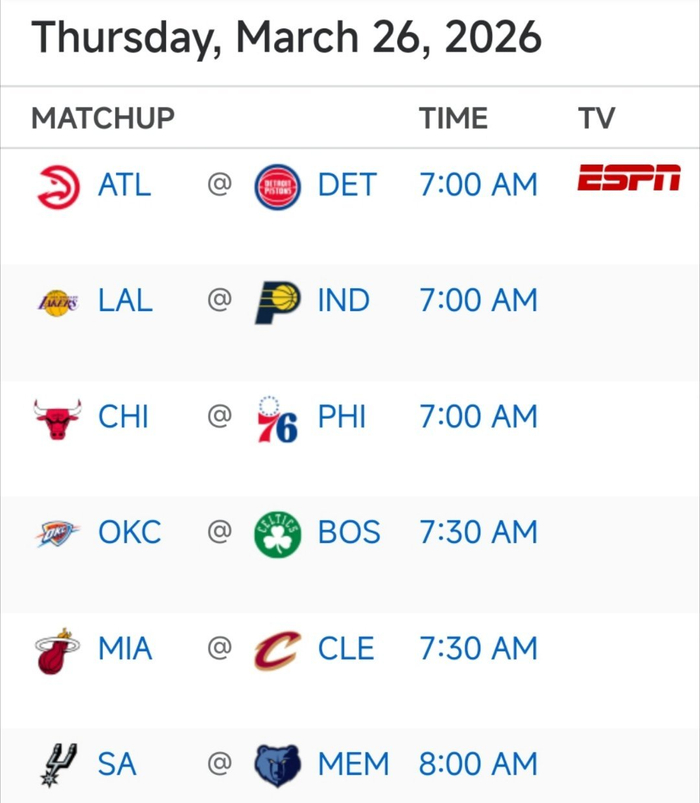Go to the MEM team page
This screenshot has width=700, height=803.
point(353,765)
